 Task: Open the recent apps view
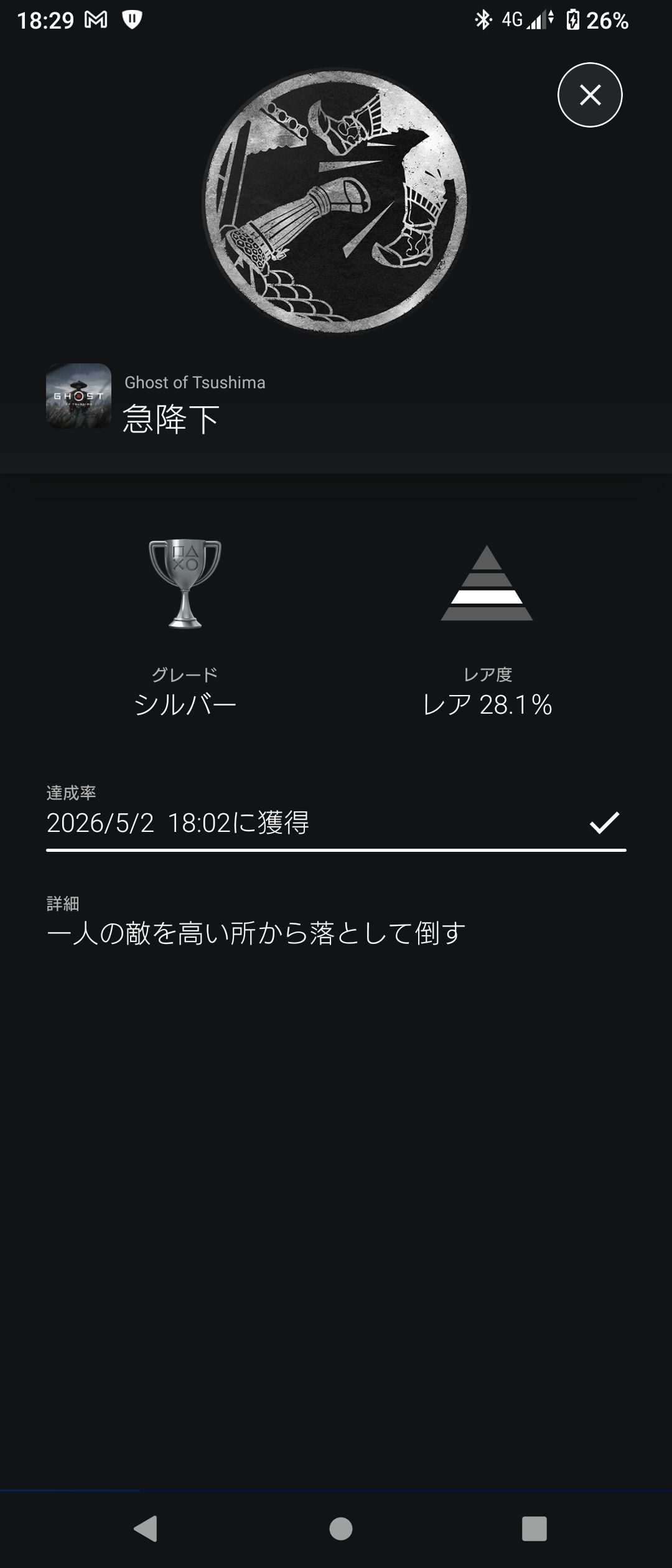[x=534, y=1529]
